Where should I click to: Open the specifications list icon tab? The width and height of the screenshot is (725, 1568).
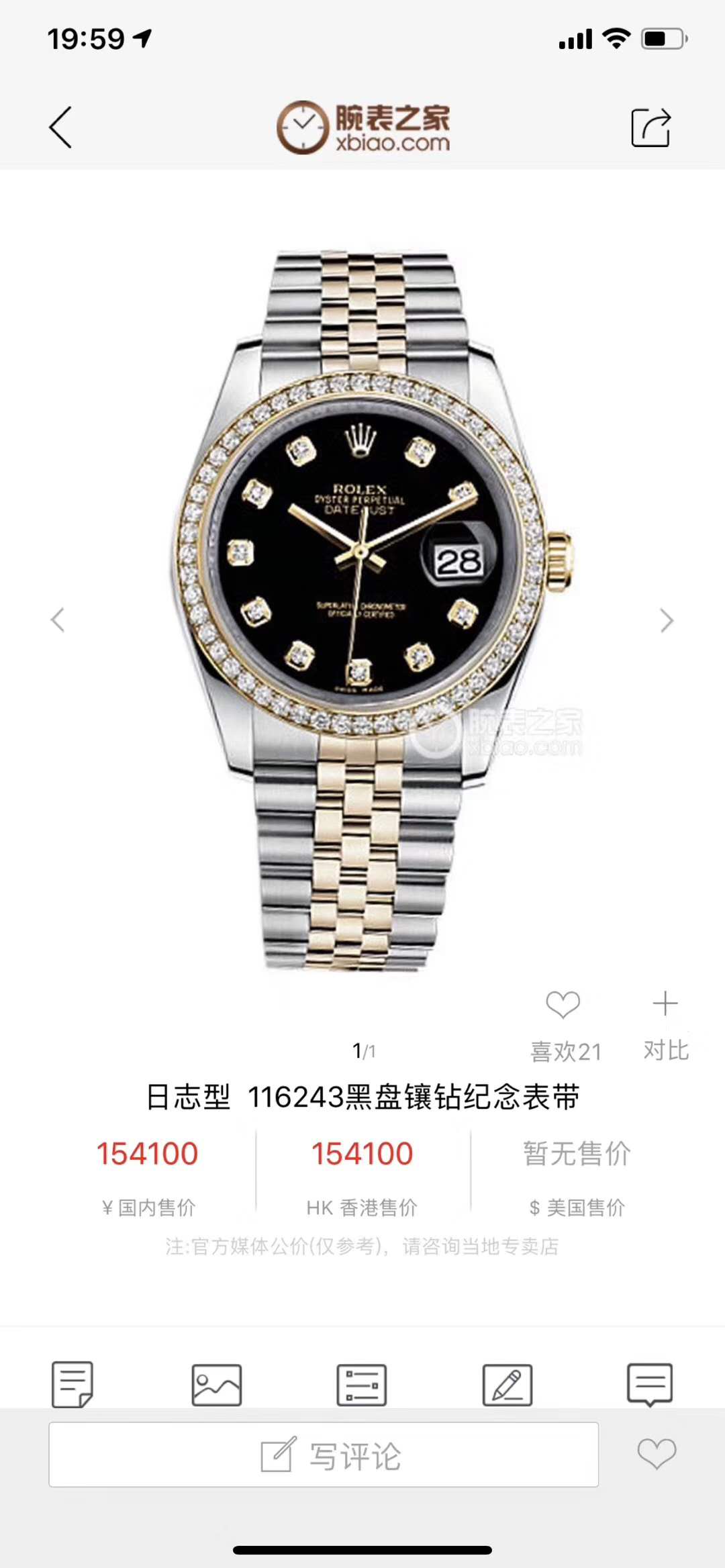361,1385
